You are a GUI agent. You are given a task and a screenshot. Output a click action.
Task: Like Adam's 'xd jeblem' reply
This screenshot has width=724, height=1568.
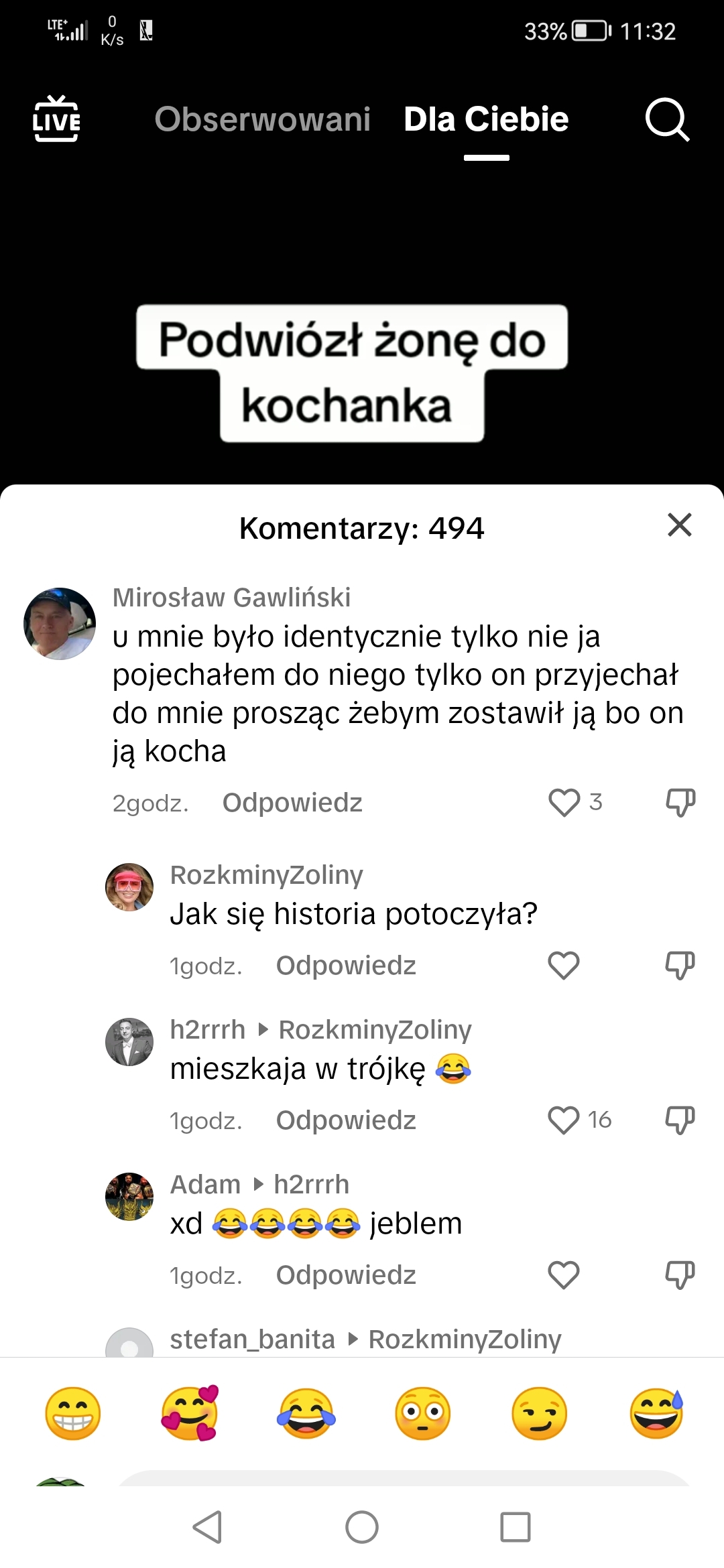click(564, 1275)
